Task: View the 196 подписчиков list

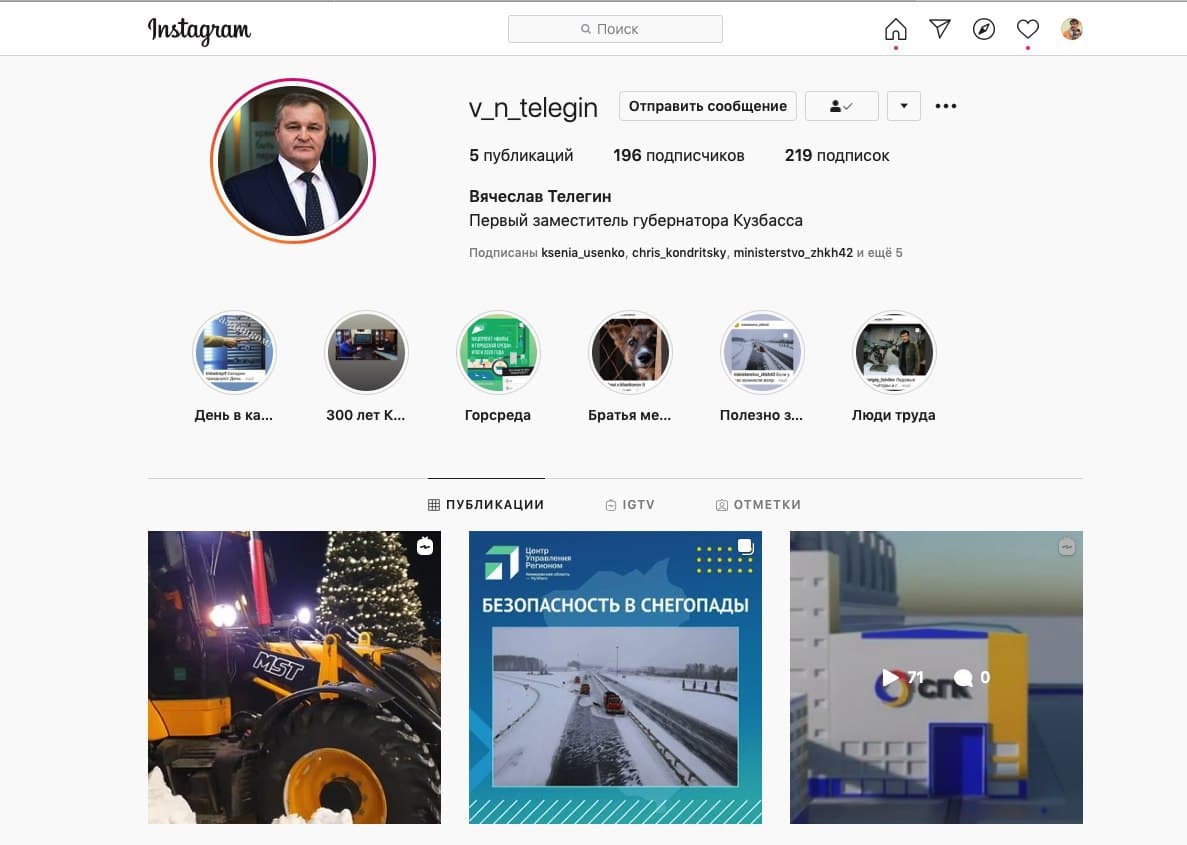Action: [x=679, y=156]
